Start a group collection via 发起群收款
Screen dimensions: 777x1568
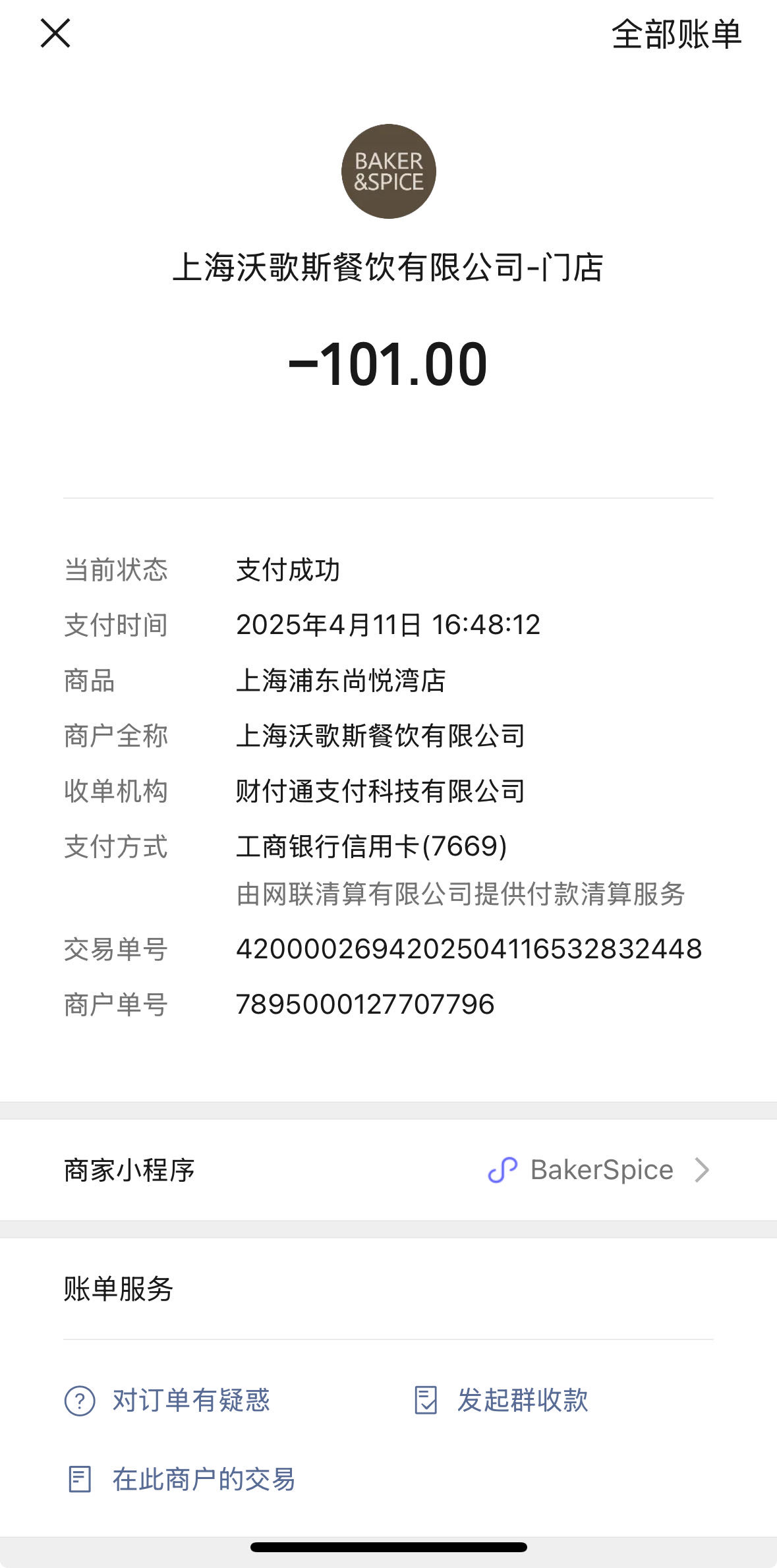[x=502, y=1400]
